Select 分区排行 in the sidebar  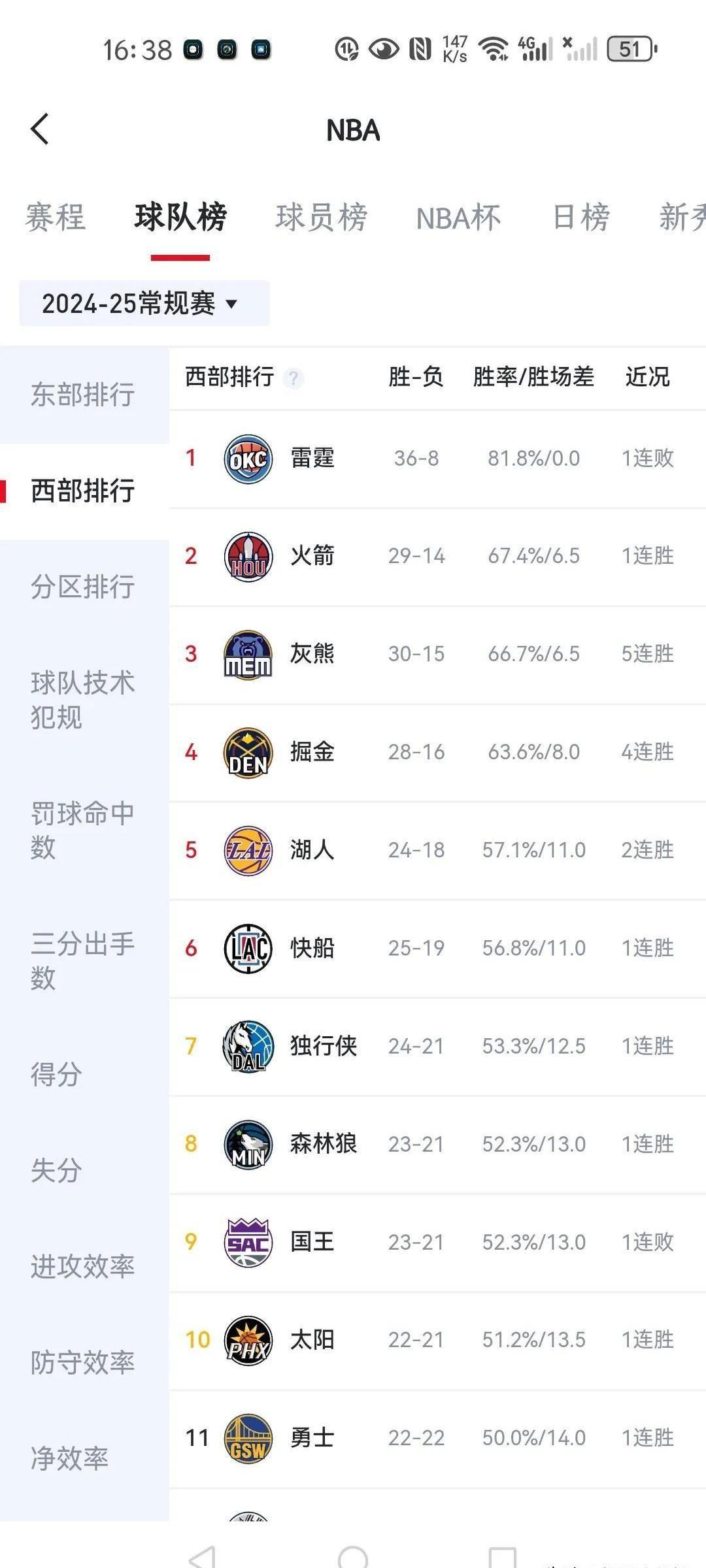83,587
